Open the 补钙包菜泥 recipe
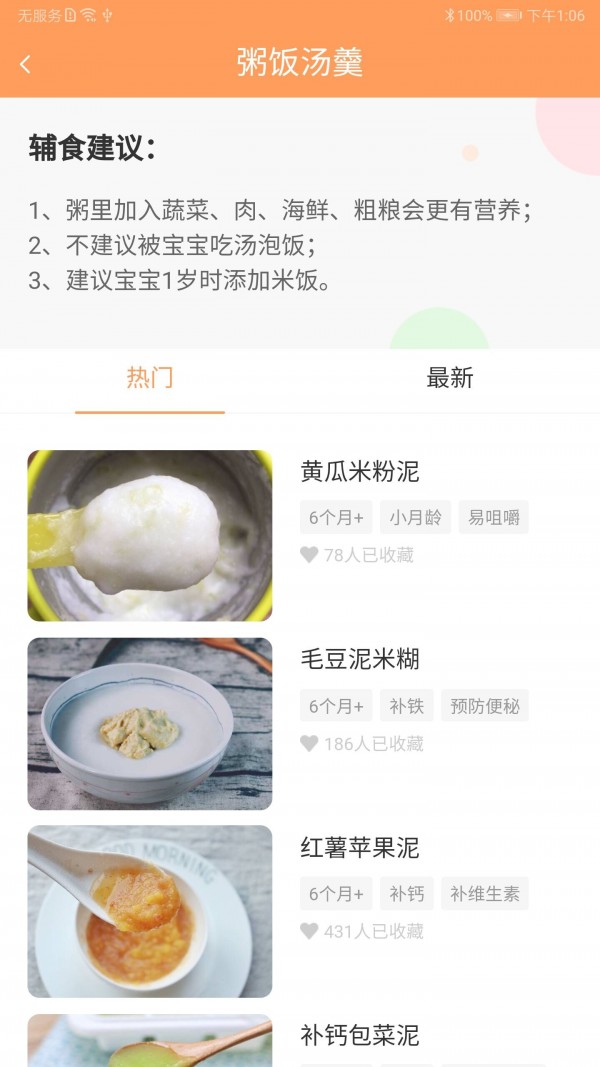The height and width of the screenshot is (1067, 600). coord(360,1035)
